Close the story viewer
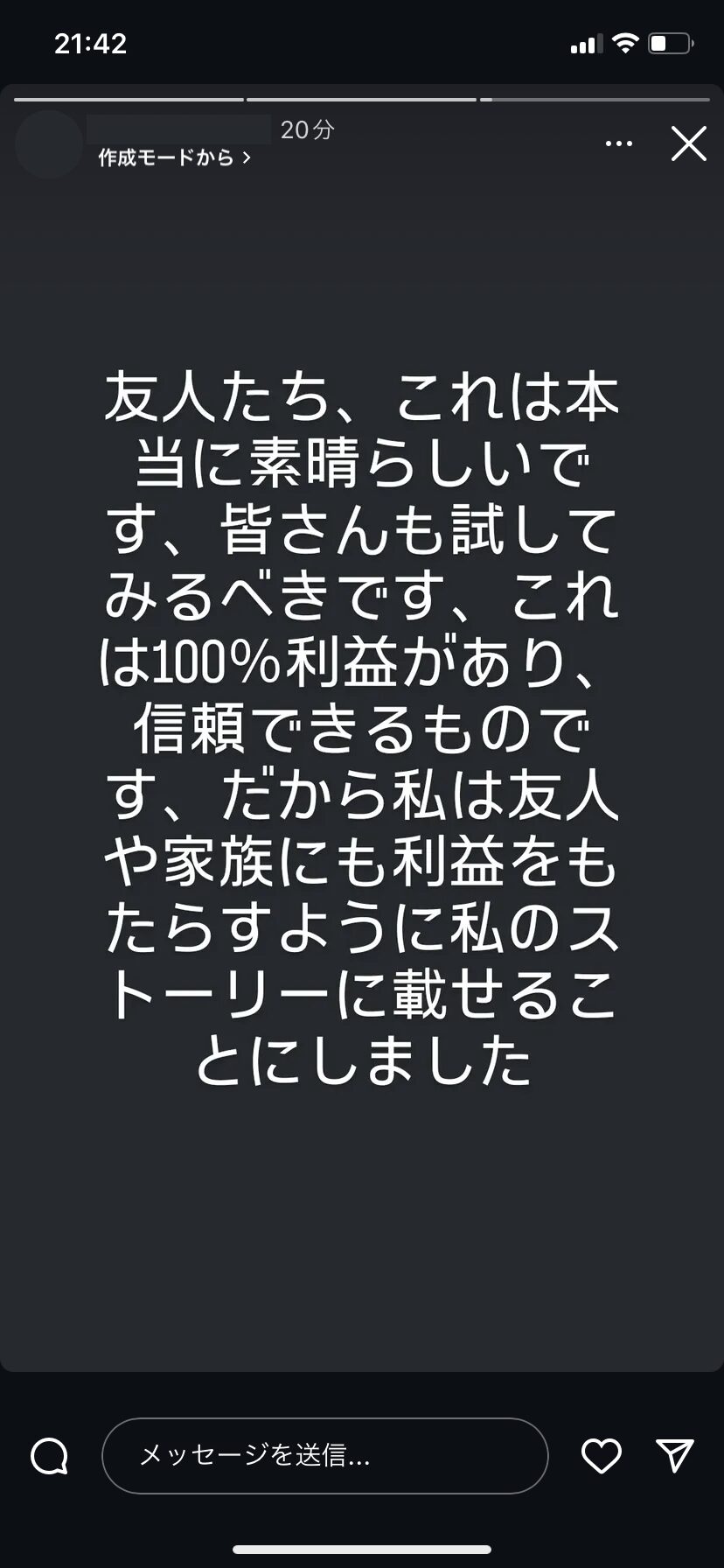The height and width of the screenshot is (1568, 724). [688, 143]
